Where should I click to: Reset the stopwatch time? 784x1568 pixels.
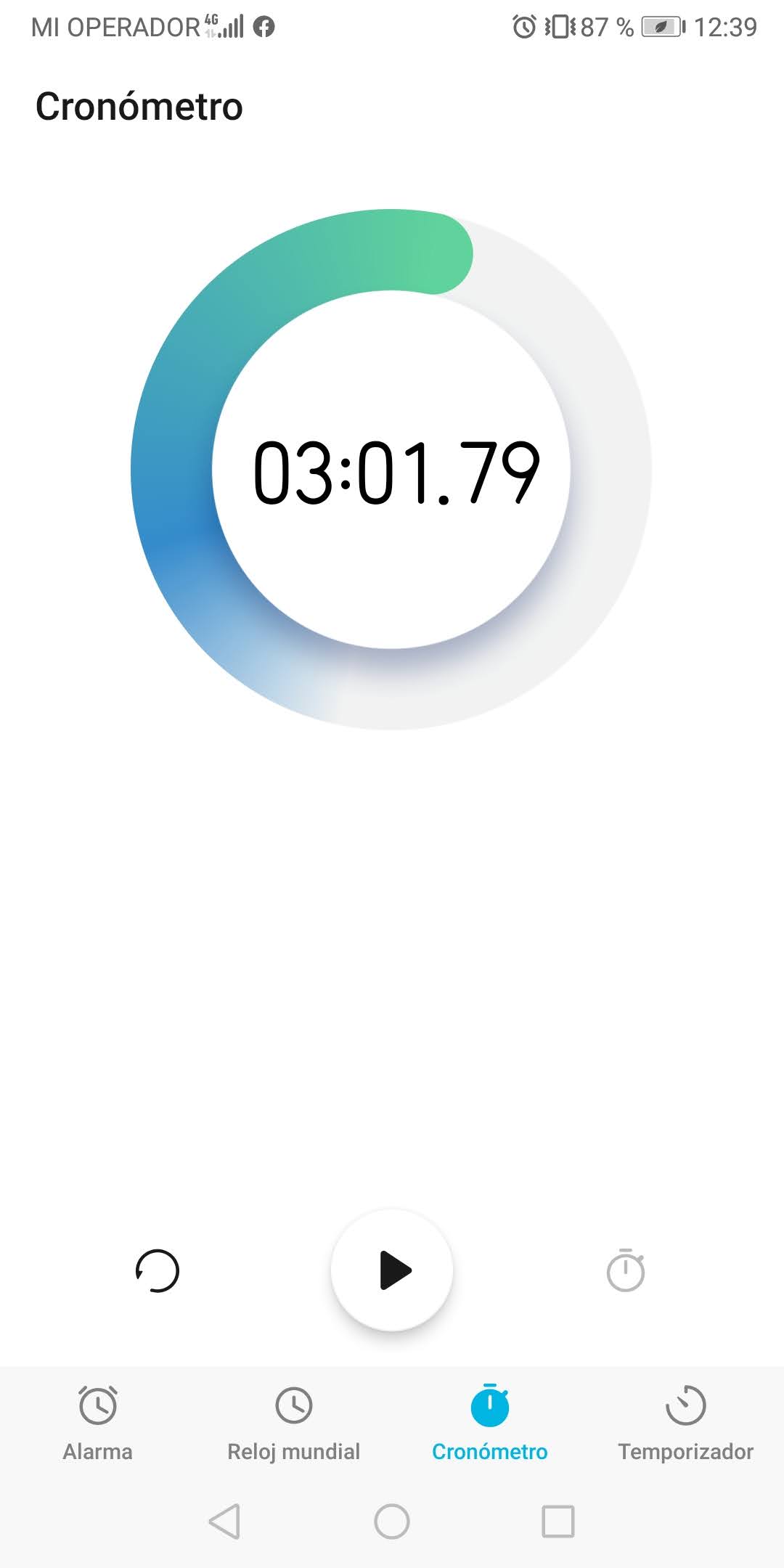(x=158, y=1270)
